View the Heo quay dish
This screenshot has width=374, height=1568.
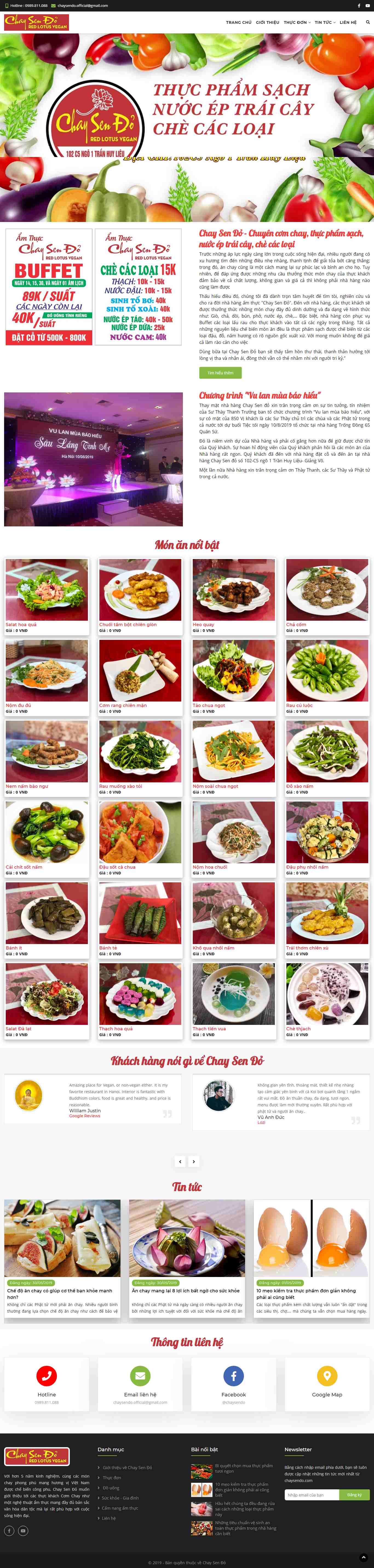point(234,591)
